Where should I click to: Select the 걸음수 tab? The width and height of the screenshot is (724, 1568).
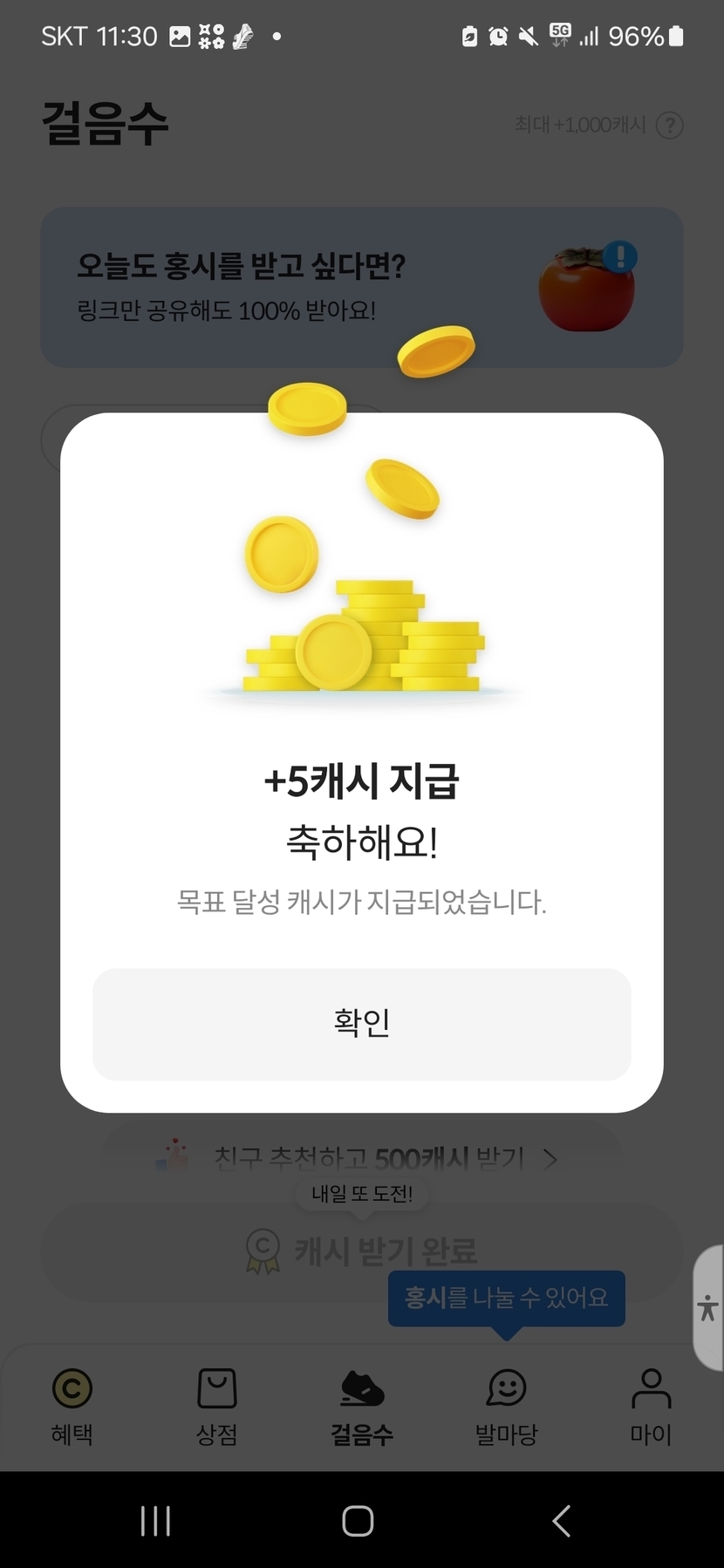(361, 1406)
